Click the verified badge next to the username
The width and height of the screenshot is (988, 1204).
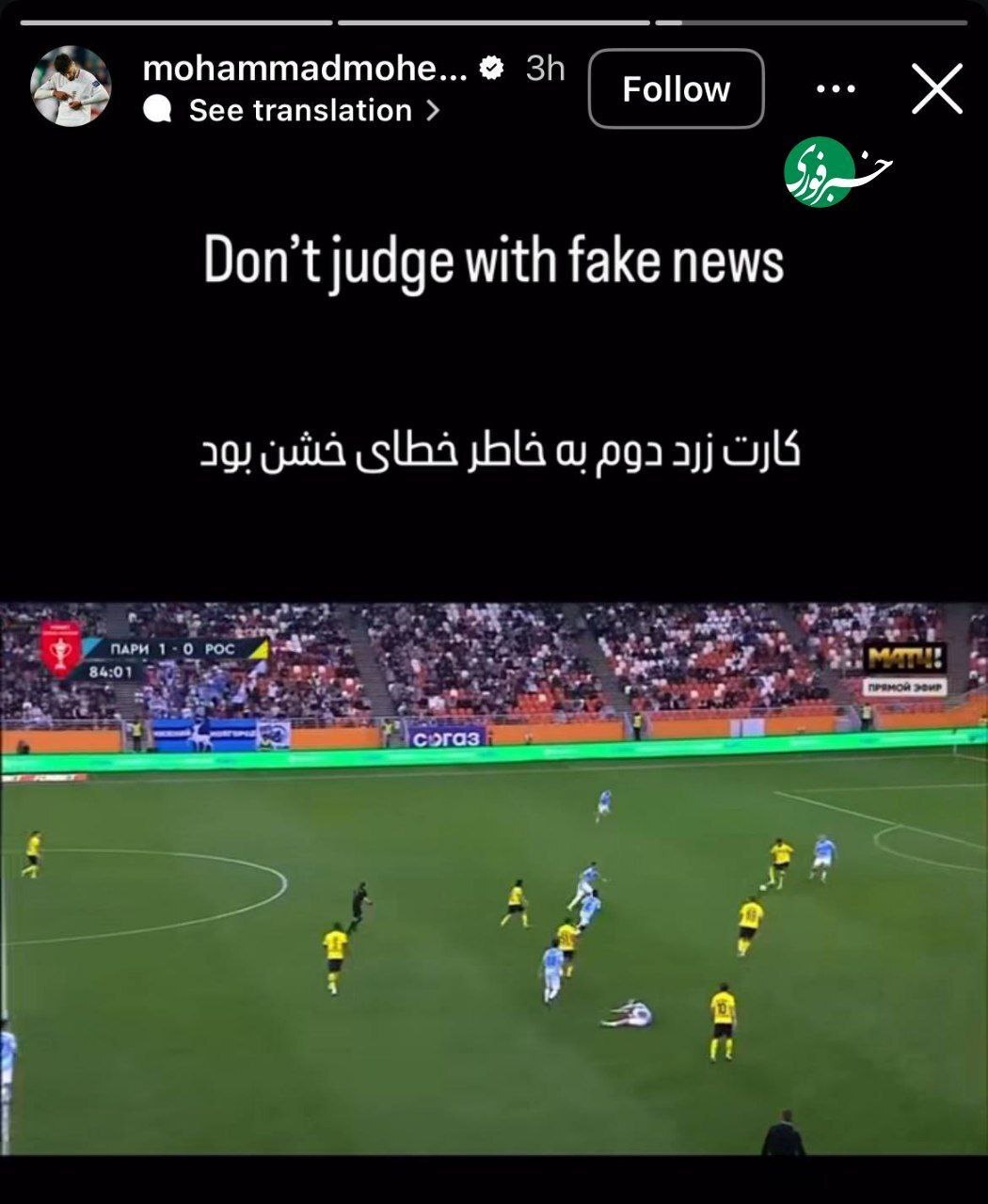[490, 66]
